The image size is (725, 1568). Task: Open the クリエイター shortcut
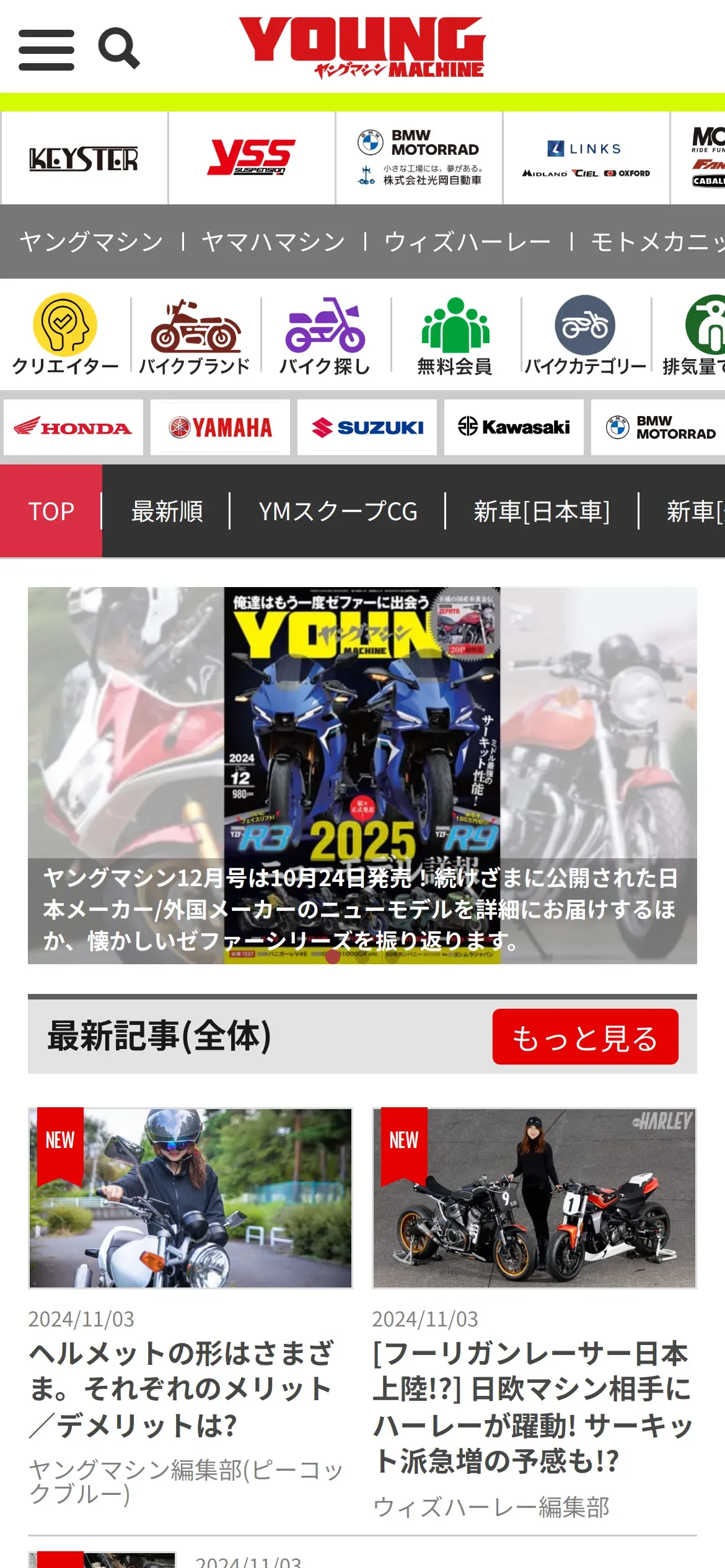click(x=65, y=334)
